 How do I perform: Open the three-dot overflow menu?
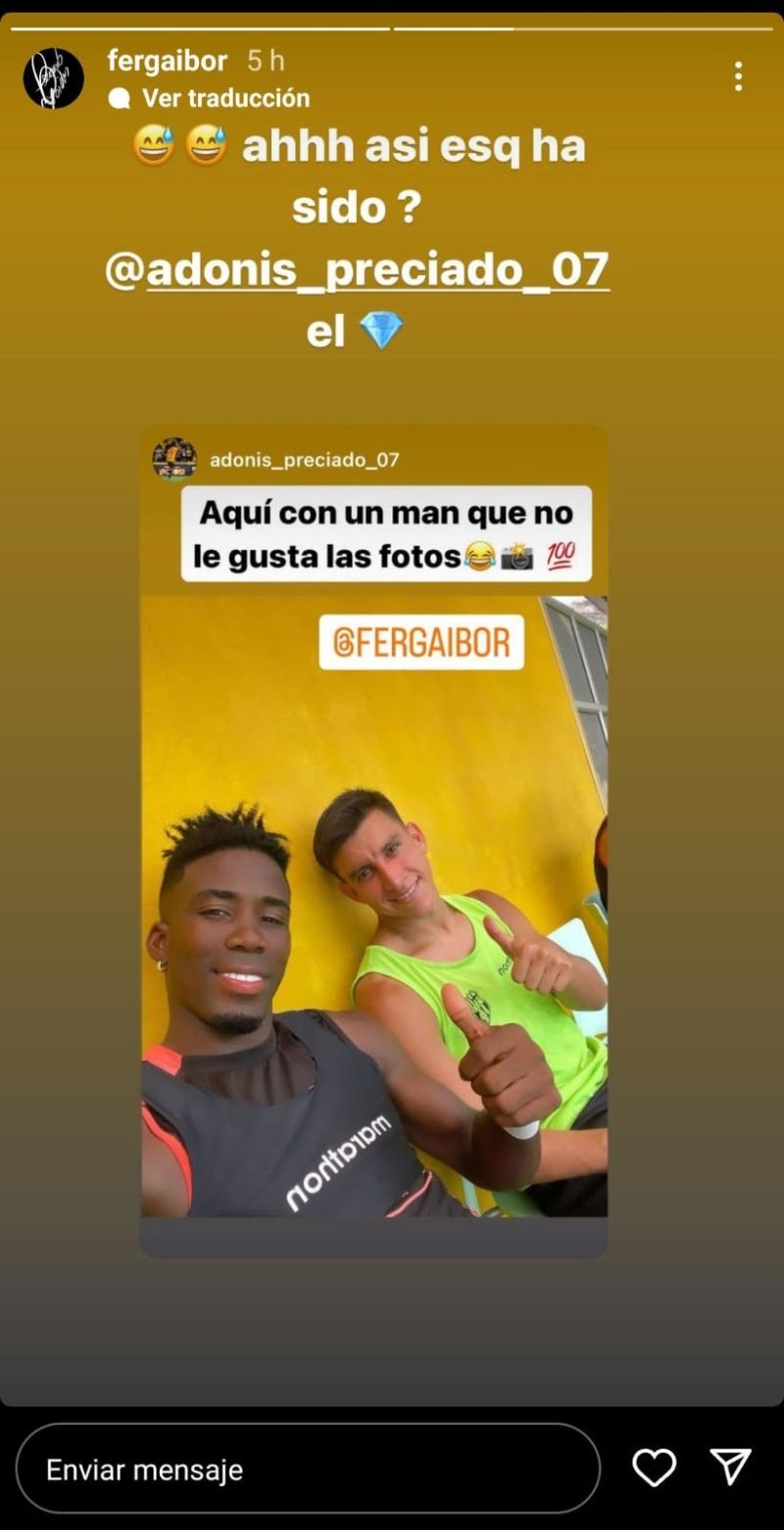click(738, 76)
